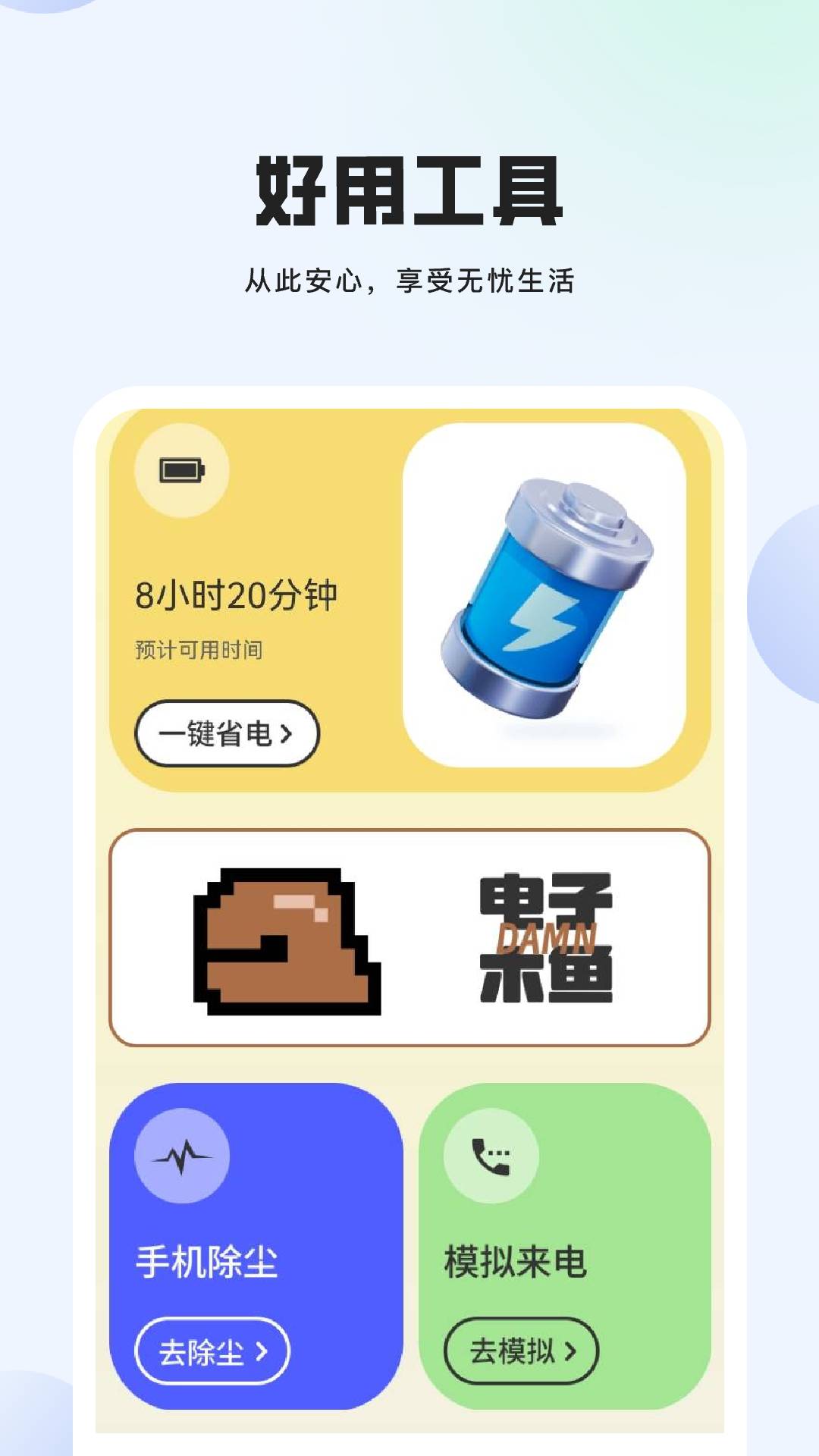This screenshot has width=819, height=1456.
Task: Click the 去除尘 button on the blue card
Action: tap(211, 1352)
